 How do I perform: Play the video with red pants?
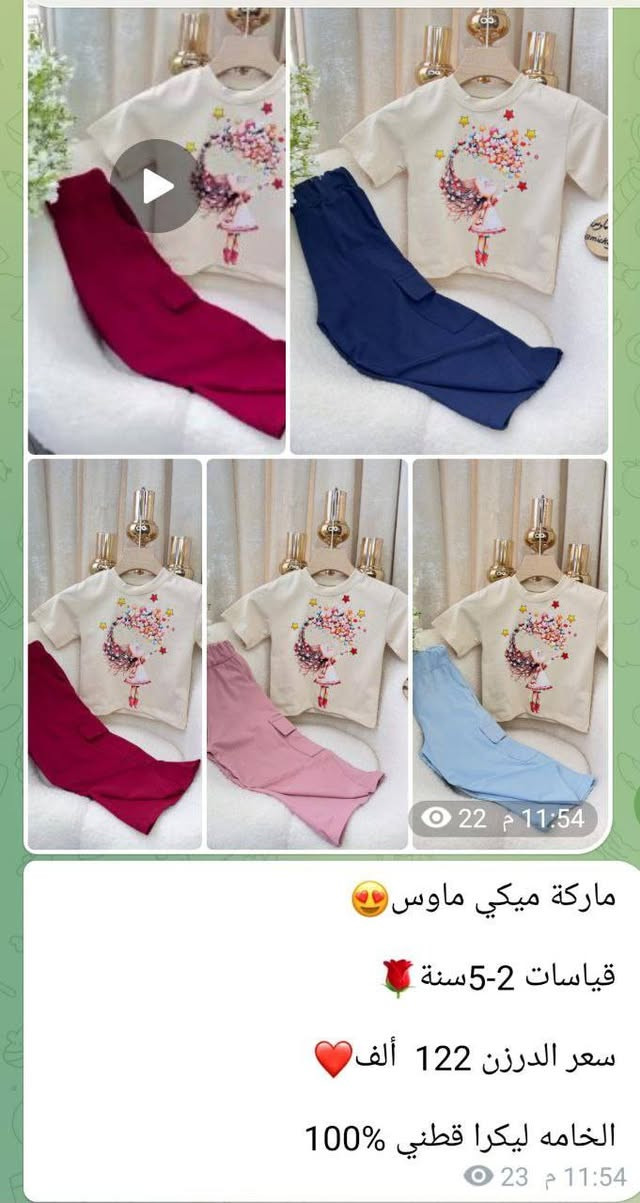155,186
